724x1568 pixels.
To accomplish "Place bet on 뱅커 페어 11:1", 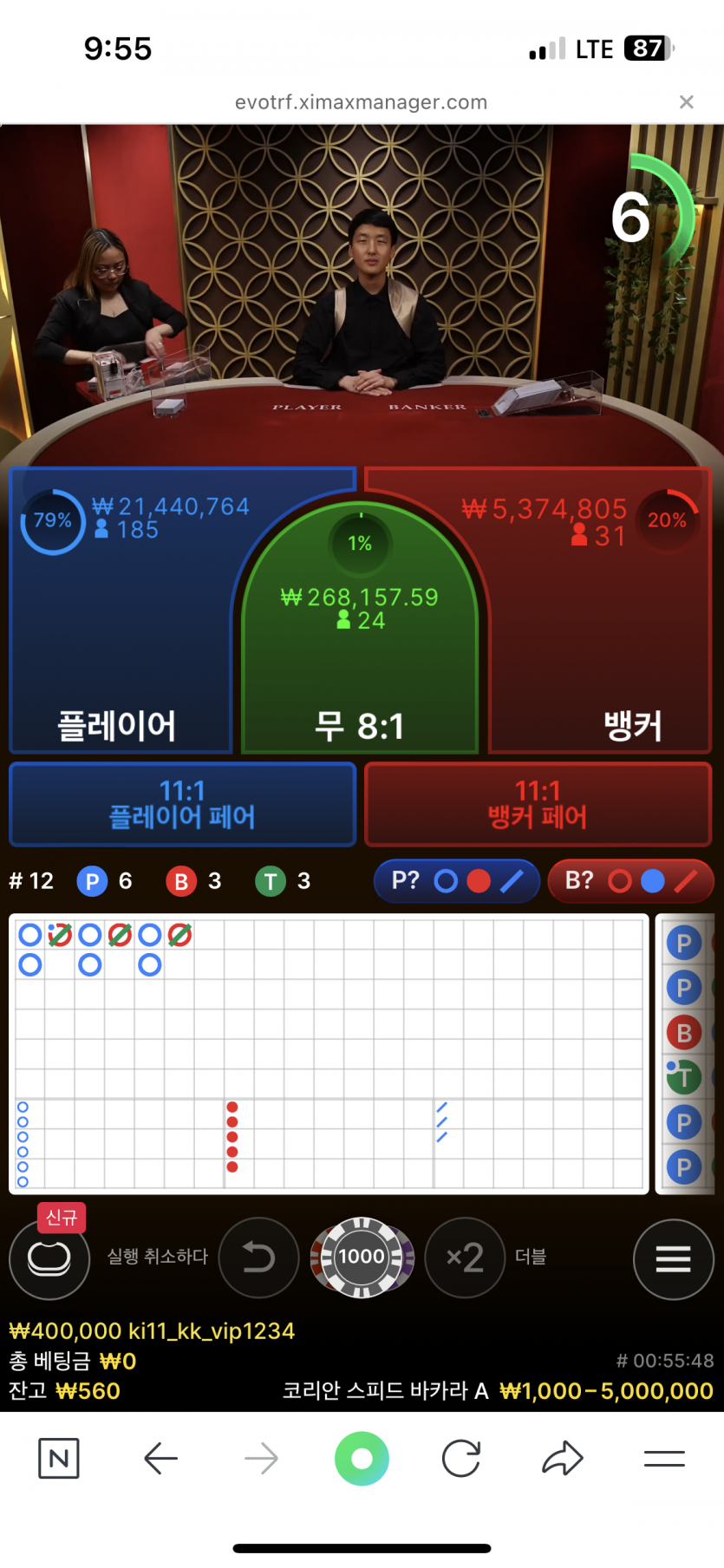I will (x=538, y=804).
